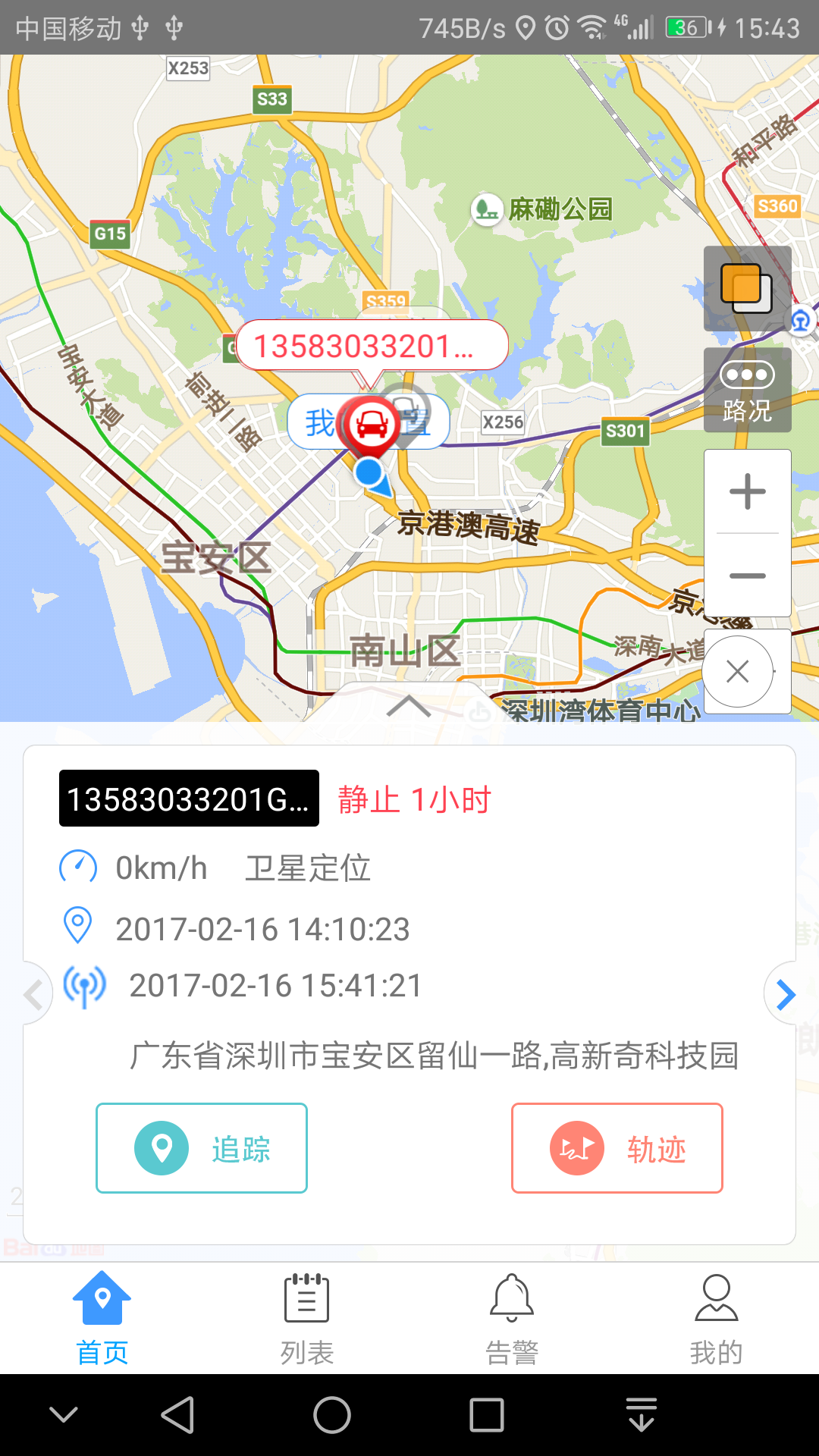The width and height of the screenshot is (819, 1456).
Task: Click the zoom out − control on the map
Action: pos(748,575)
